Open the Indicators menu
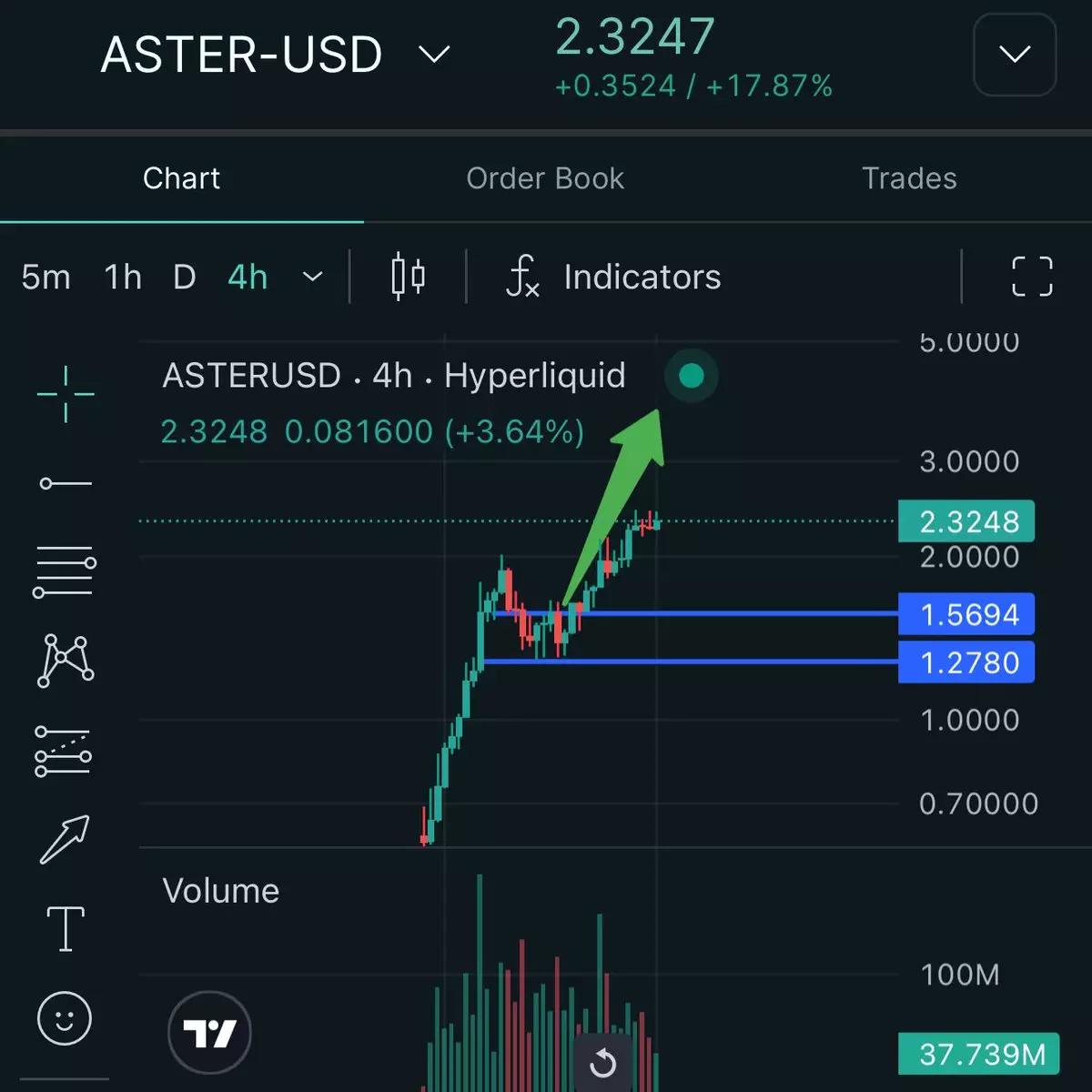Screen dimensions: 1092x1092 pyautogui.click(x=614, y=277)
